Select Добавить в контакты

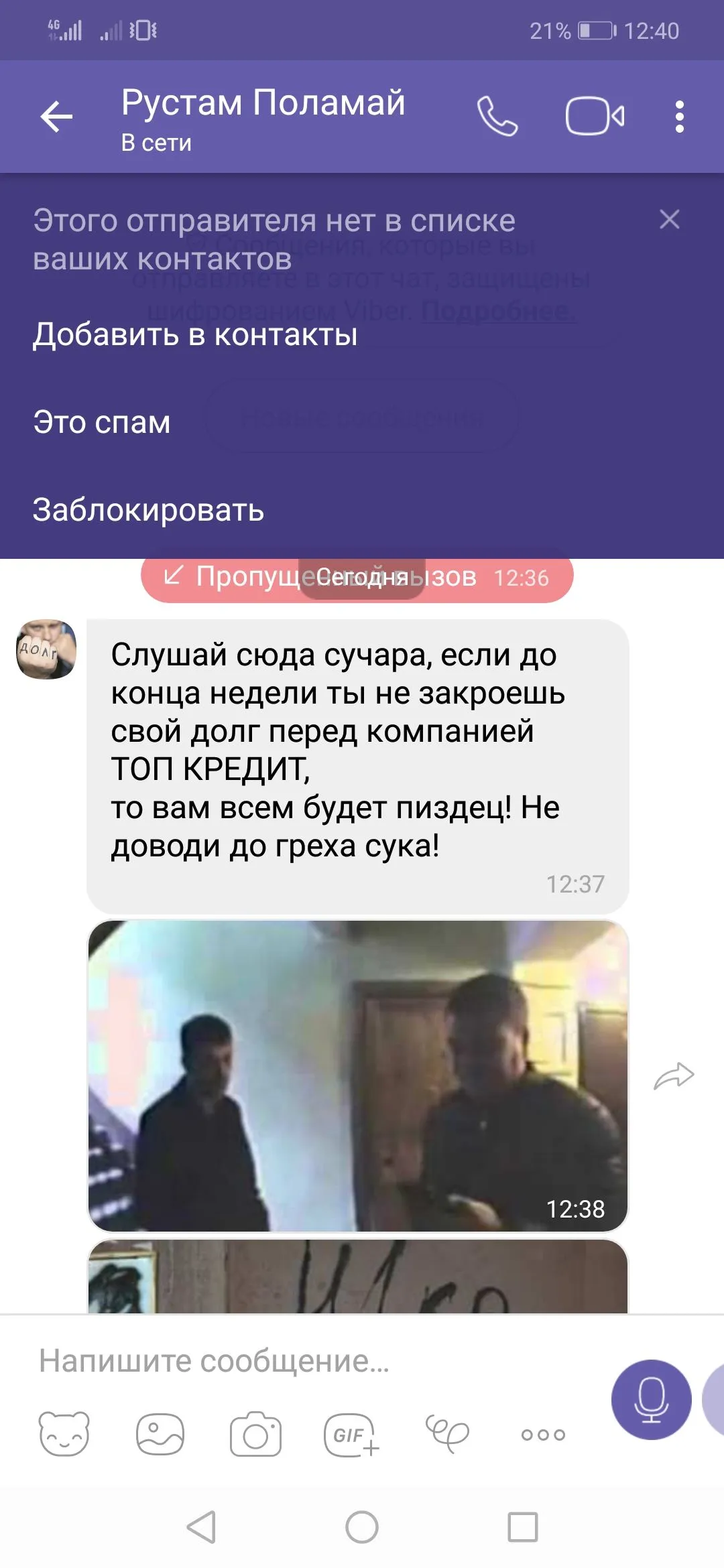click(x=195, y=334)
